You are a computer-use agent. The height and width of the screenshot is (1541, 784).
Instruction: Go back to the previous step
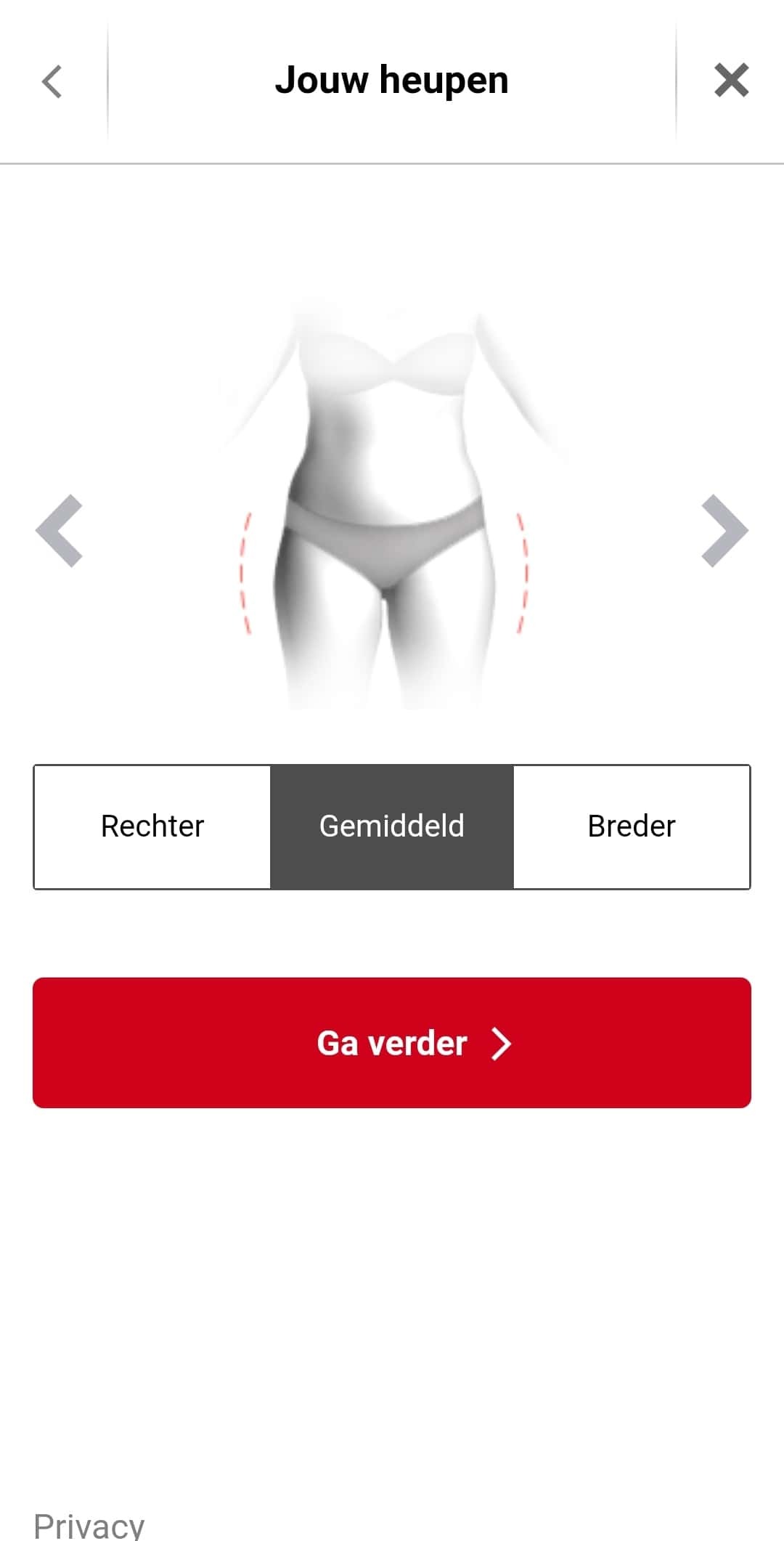[x=52, y=81]
